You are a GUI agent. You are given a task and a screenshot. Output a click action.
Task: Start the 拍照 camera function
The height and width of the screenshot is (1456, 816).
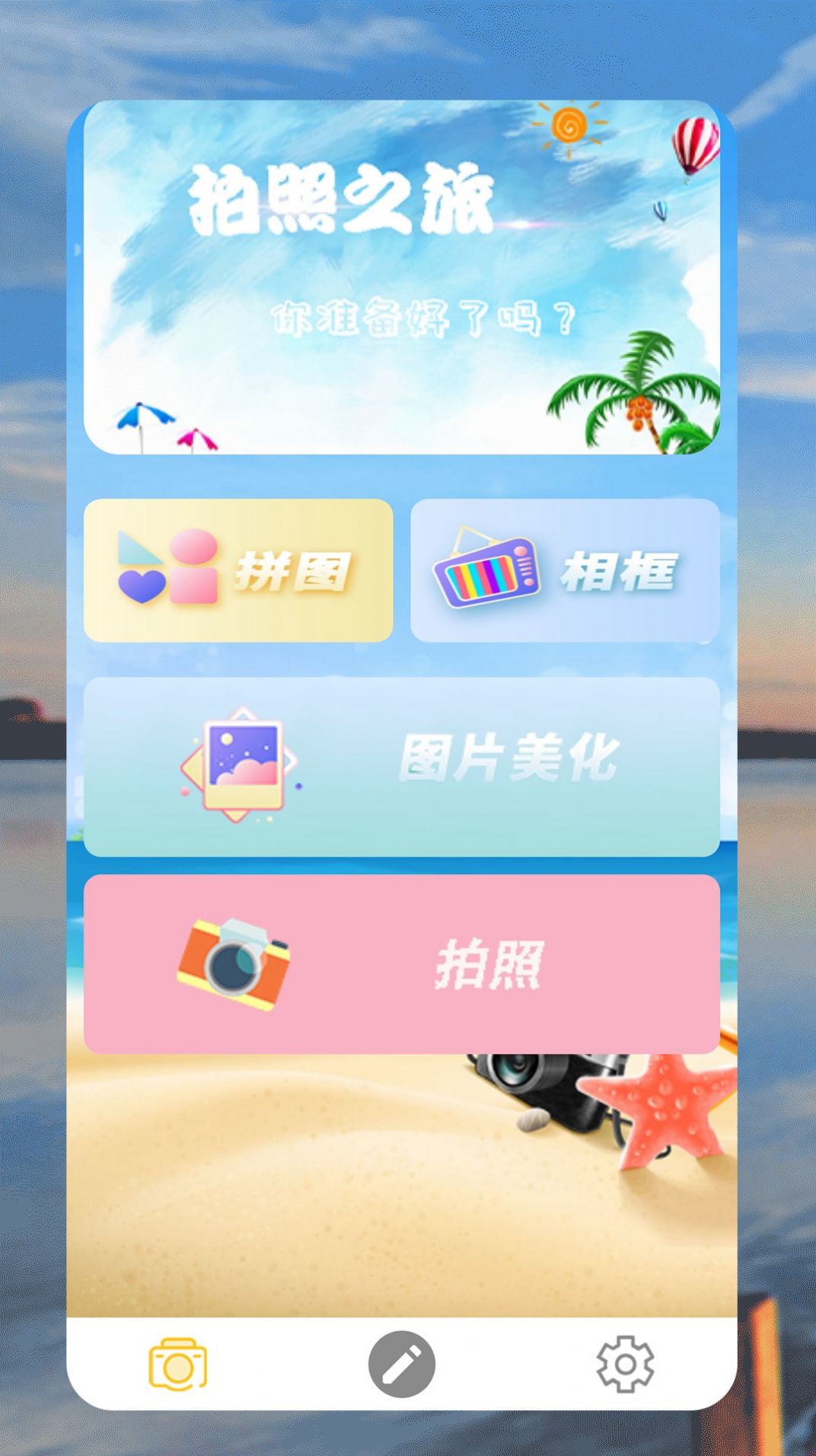pos(401,963)
